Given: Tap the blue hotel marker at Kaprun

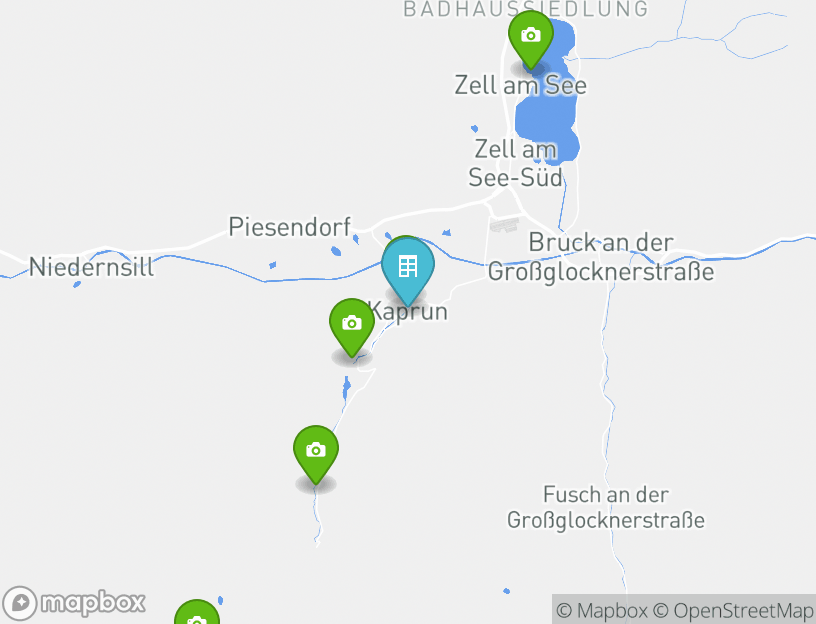Looking at the screenshot, I should click(408, 267).
